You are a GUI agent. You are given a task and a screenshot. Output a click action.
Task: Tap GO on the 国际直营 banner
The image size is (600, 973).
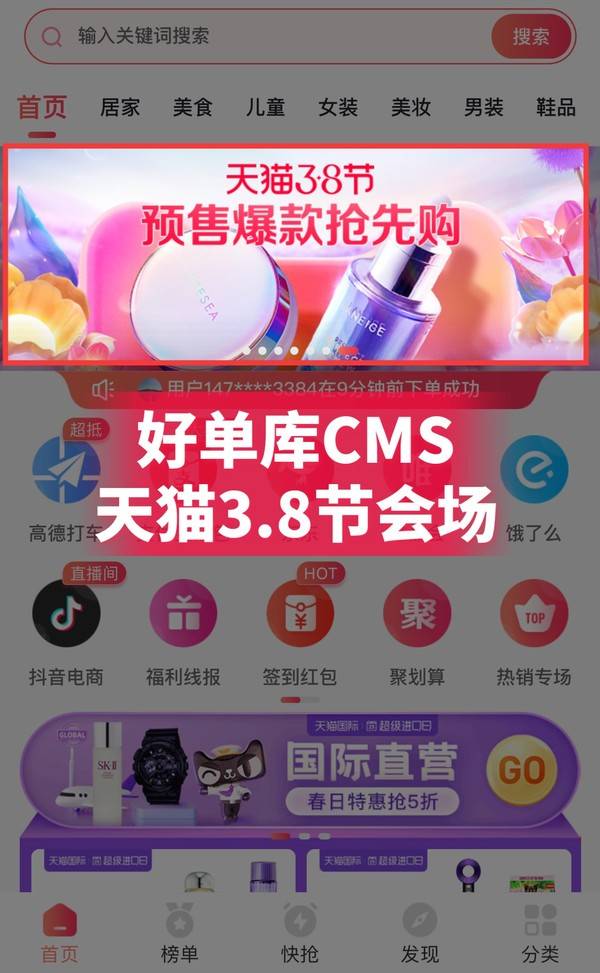[x=521, y=770]
